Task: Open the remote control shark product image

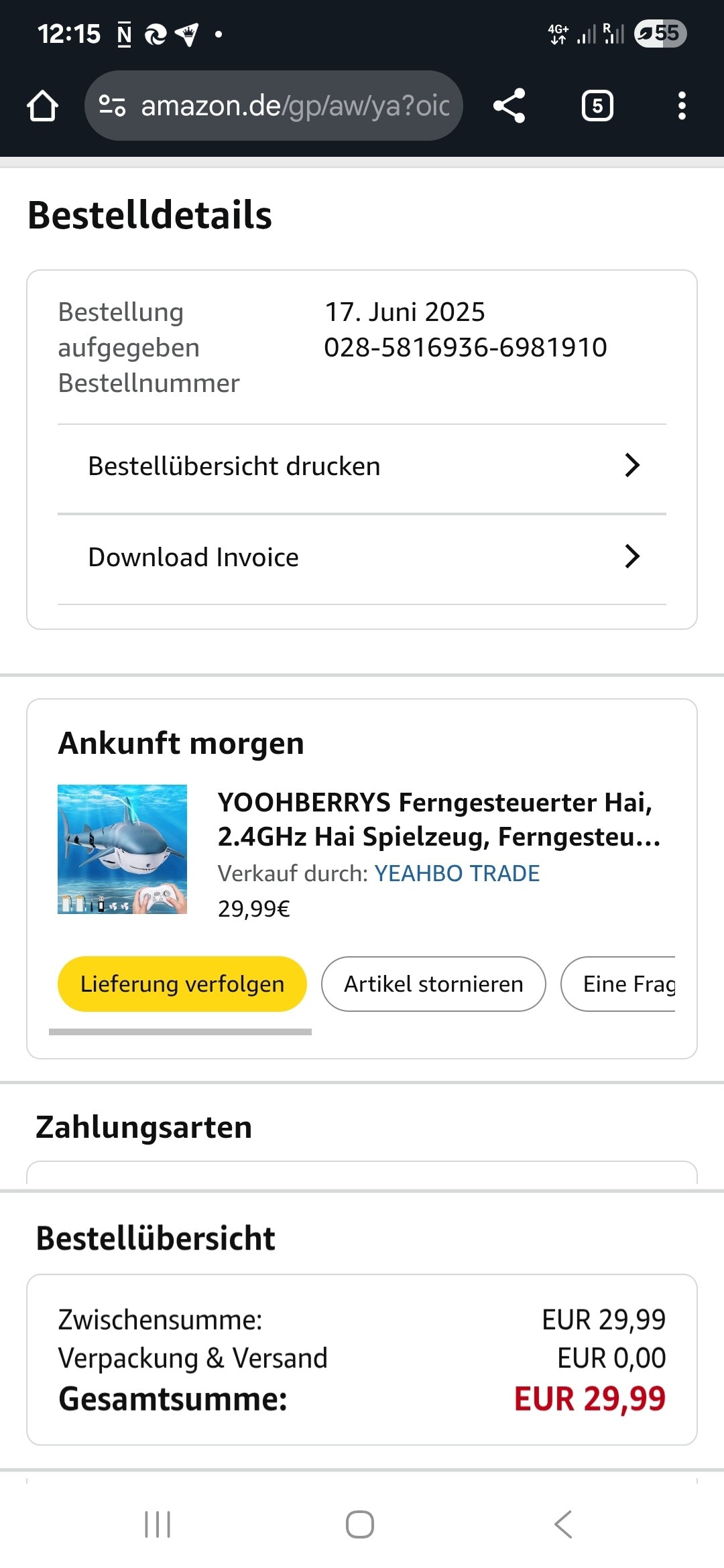Action: pos(122,849)
